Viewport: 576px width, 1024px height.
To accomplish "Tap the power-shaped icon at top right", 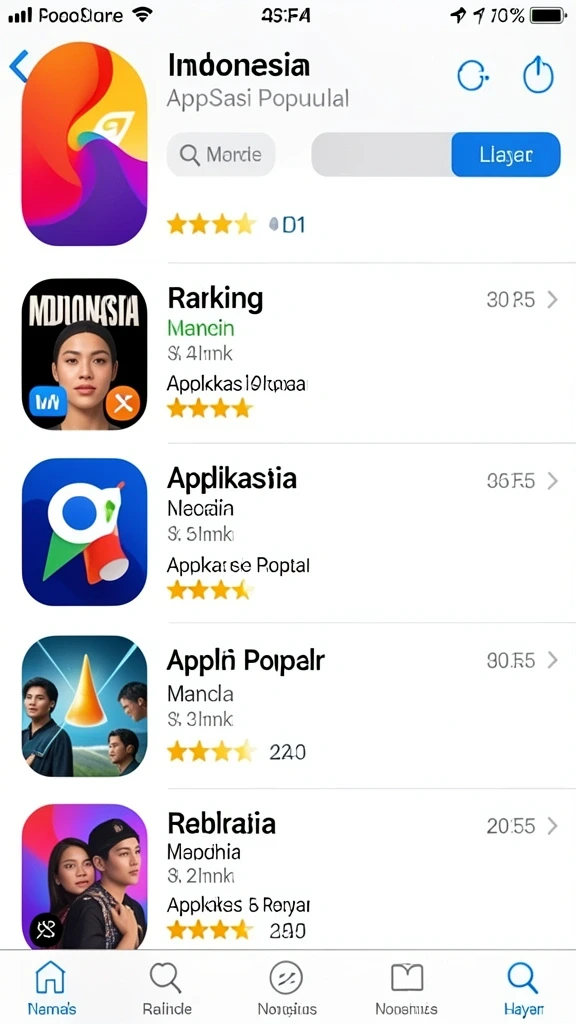I will tap(539, 75).
